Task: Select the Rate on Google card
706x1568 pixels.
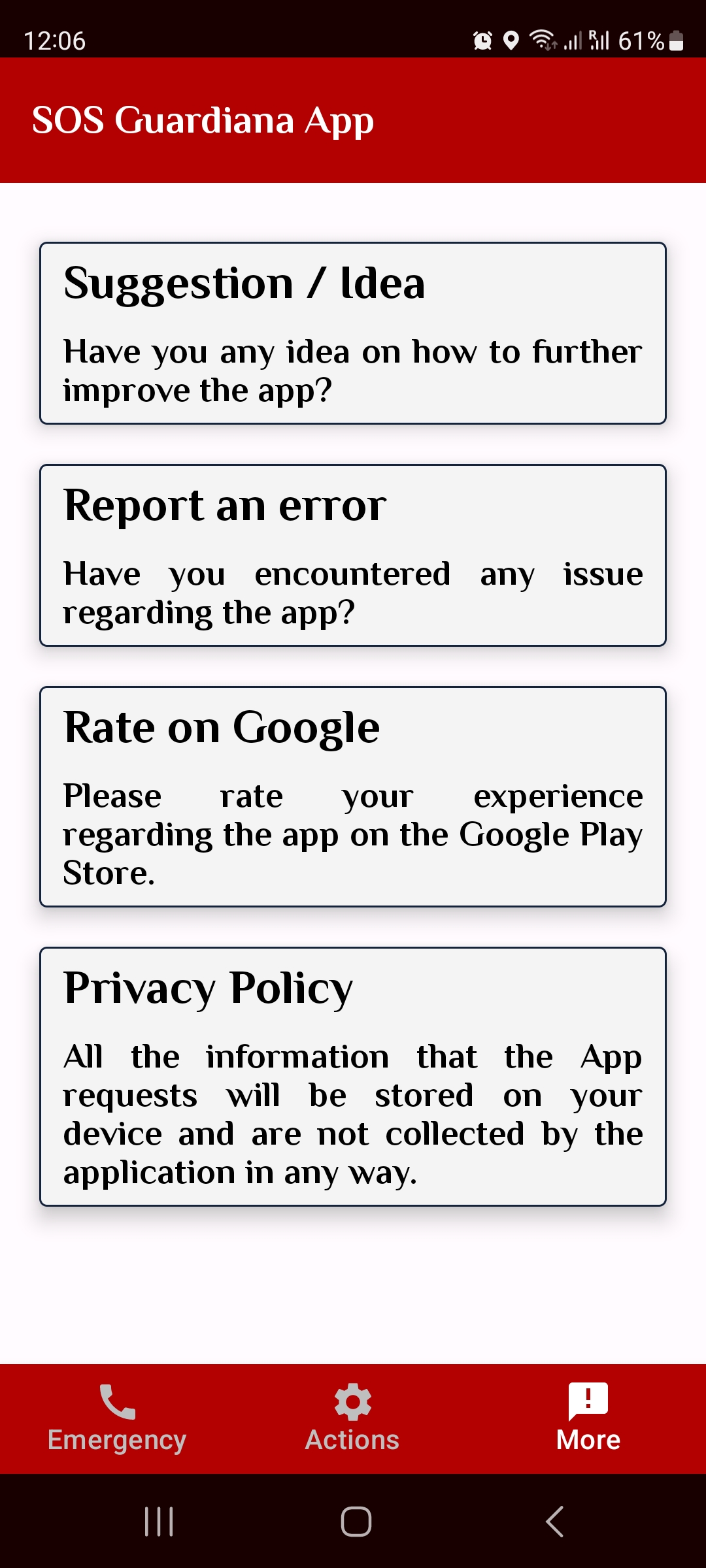Action: click(353, 796)
